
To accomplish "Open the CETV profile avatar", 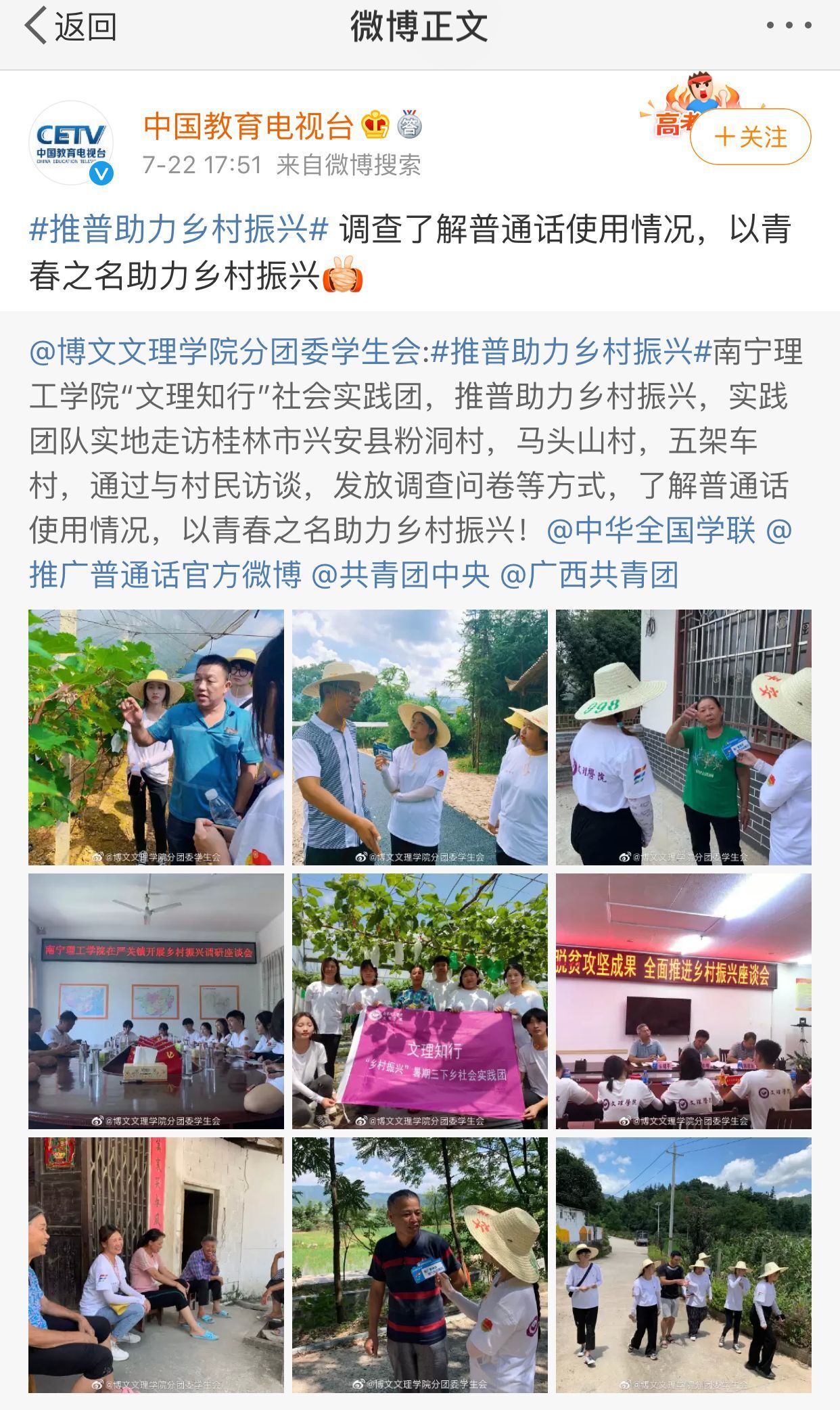I will tap(71, 143).
